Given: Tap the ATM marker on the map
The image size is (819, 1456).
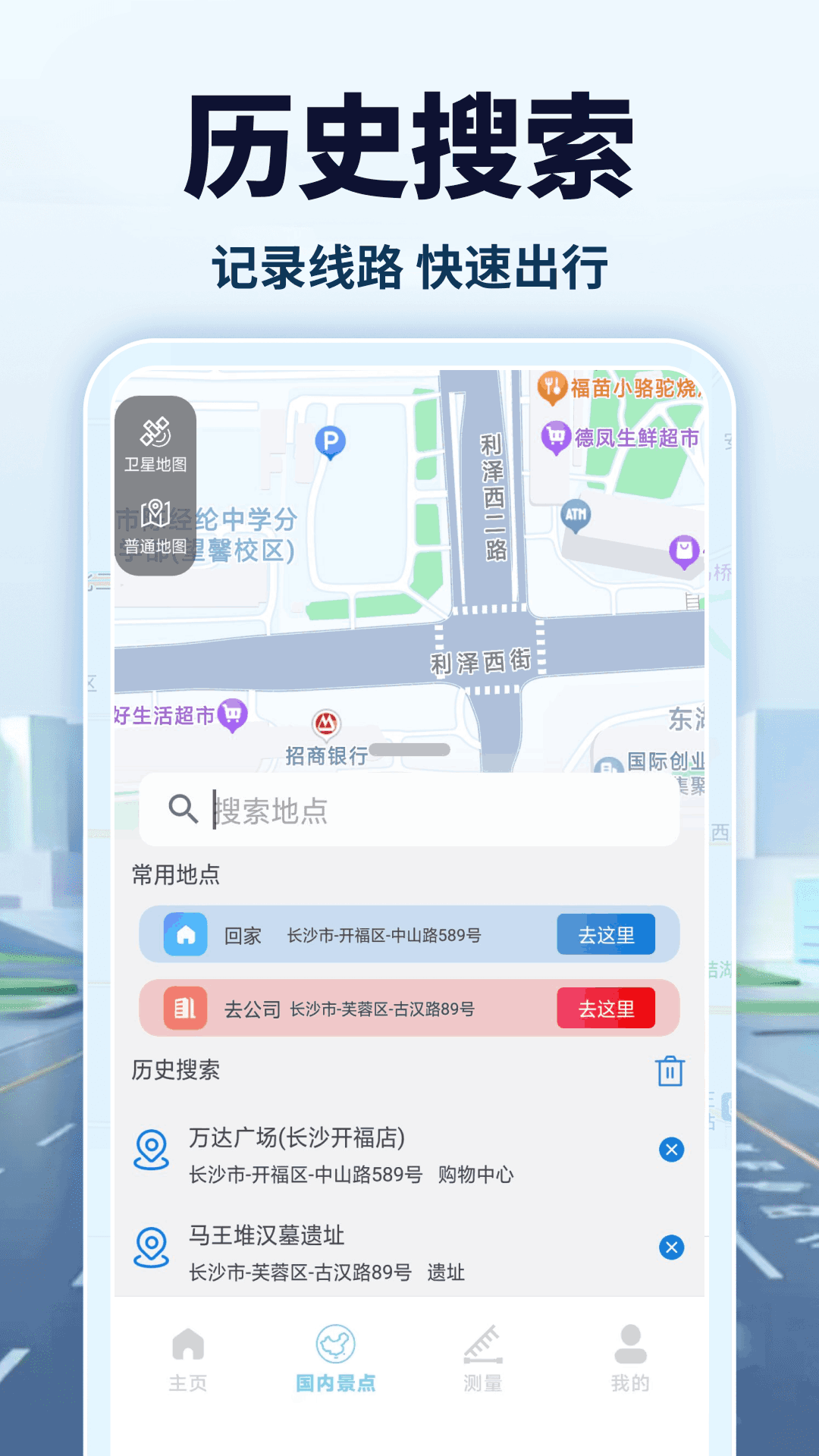Looking at the screenshot, I should coord(574,513).
